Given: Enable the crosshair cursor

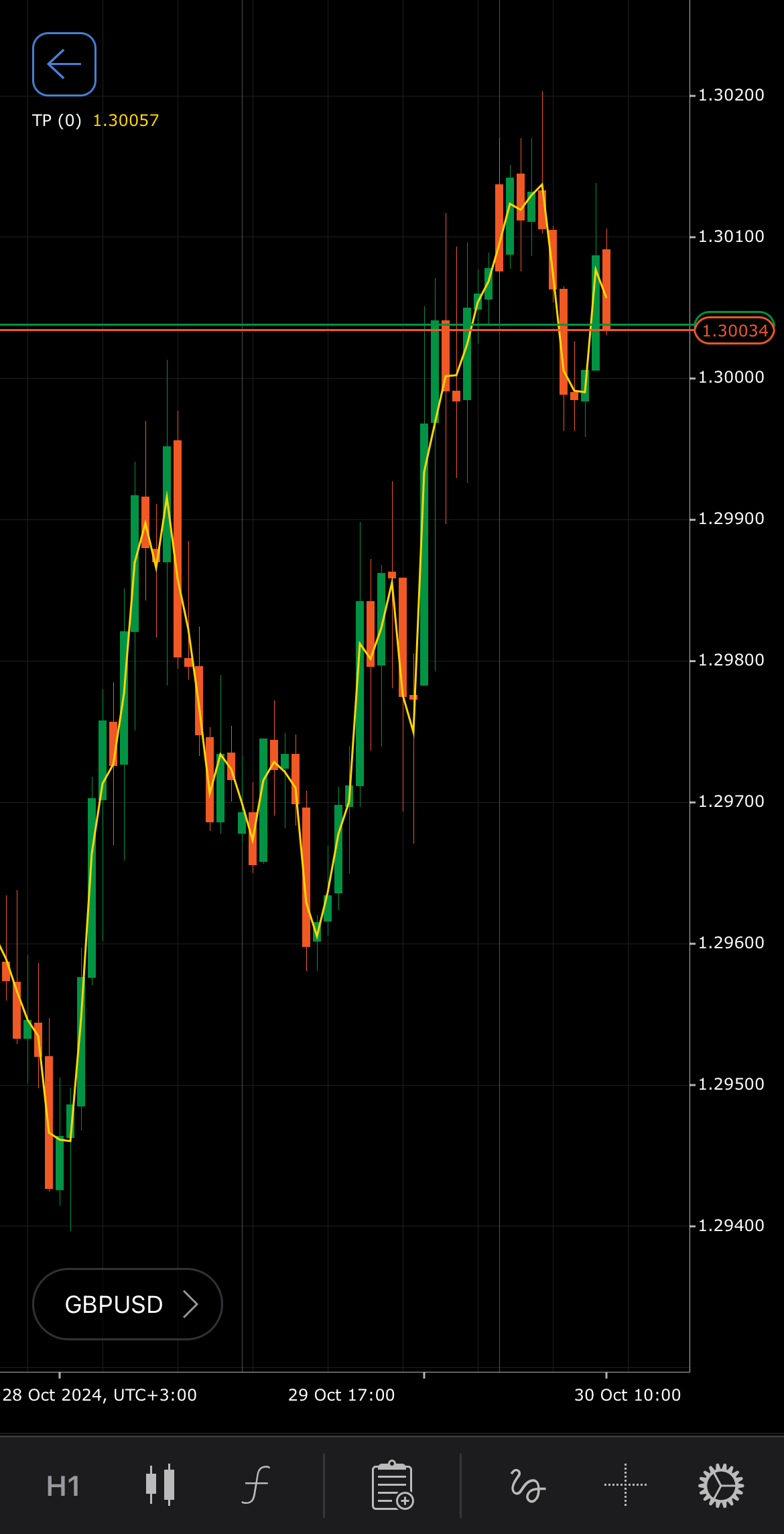Looking at the screenshot, I should click(625, 1485).
